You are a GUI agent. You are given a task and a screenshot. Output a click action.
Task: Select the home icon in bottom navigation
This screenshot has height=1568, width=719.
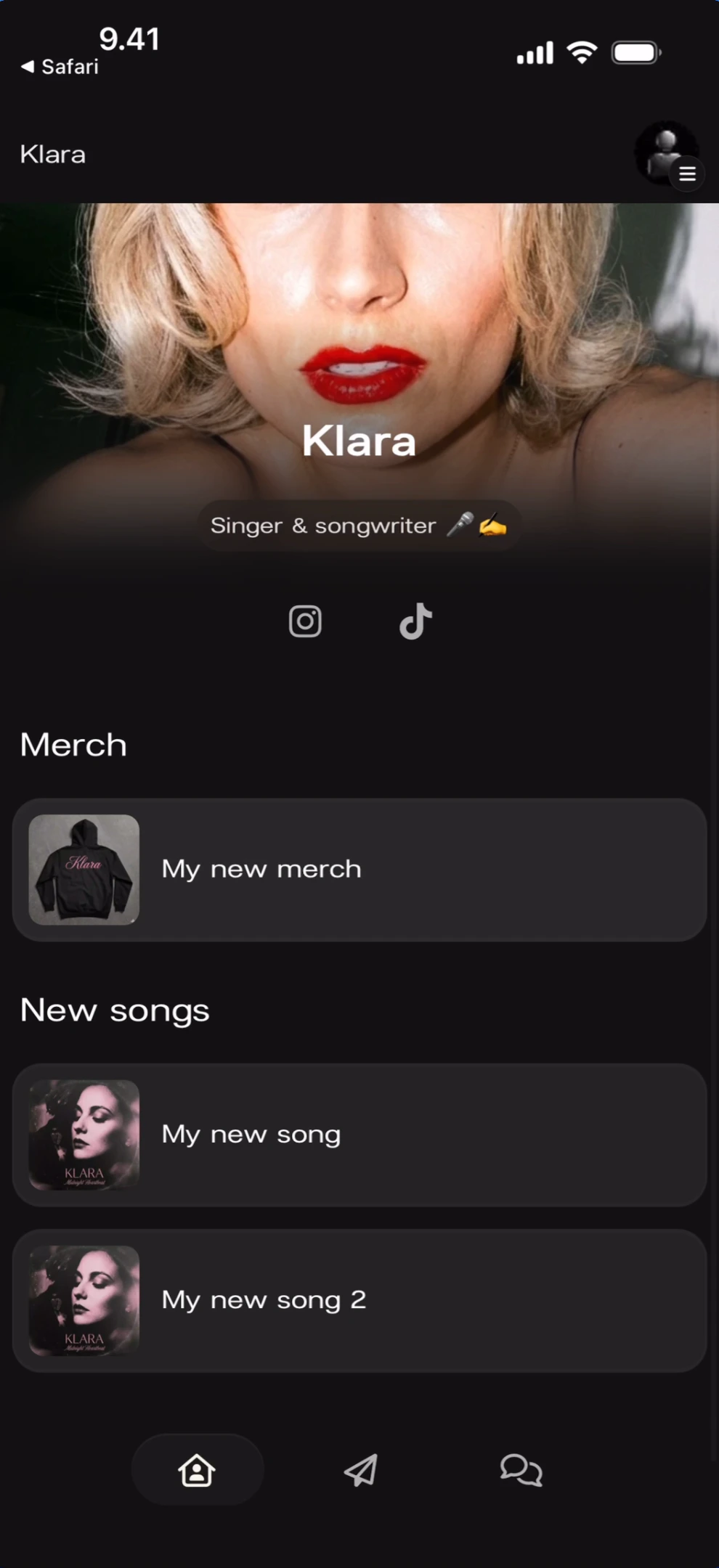(197, 1469)
